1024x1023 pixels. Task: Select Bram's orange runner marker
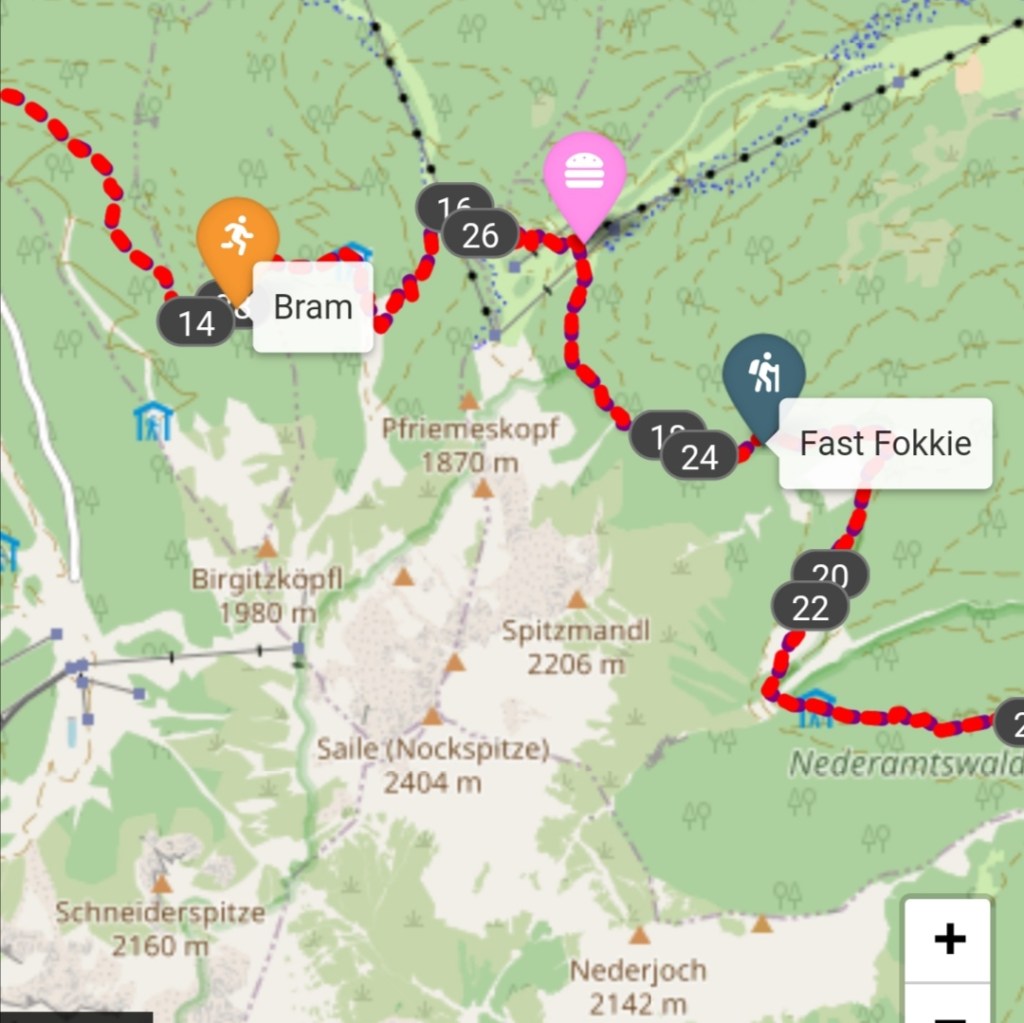[x=237, y=237]
